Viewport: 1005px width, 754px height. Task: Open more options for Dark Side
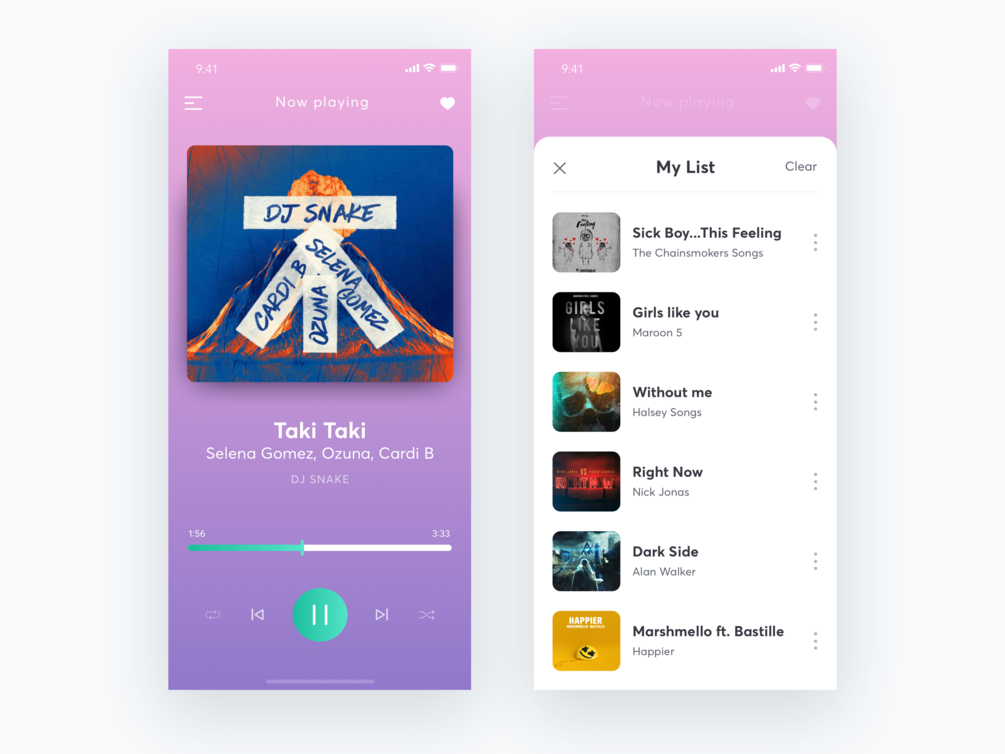tap(815, 561)
